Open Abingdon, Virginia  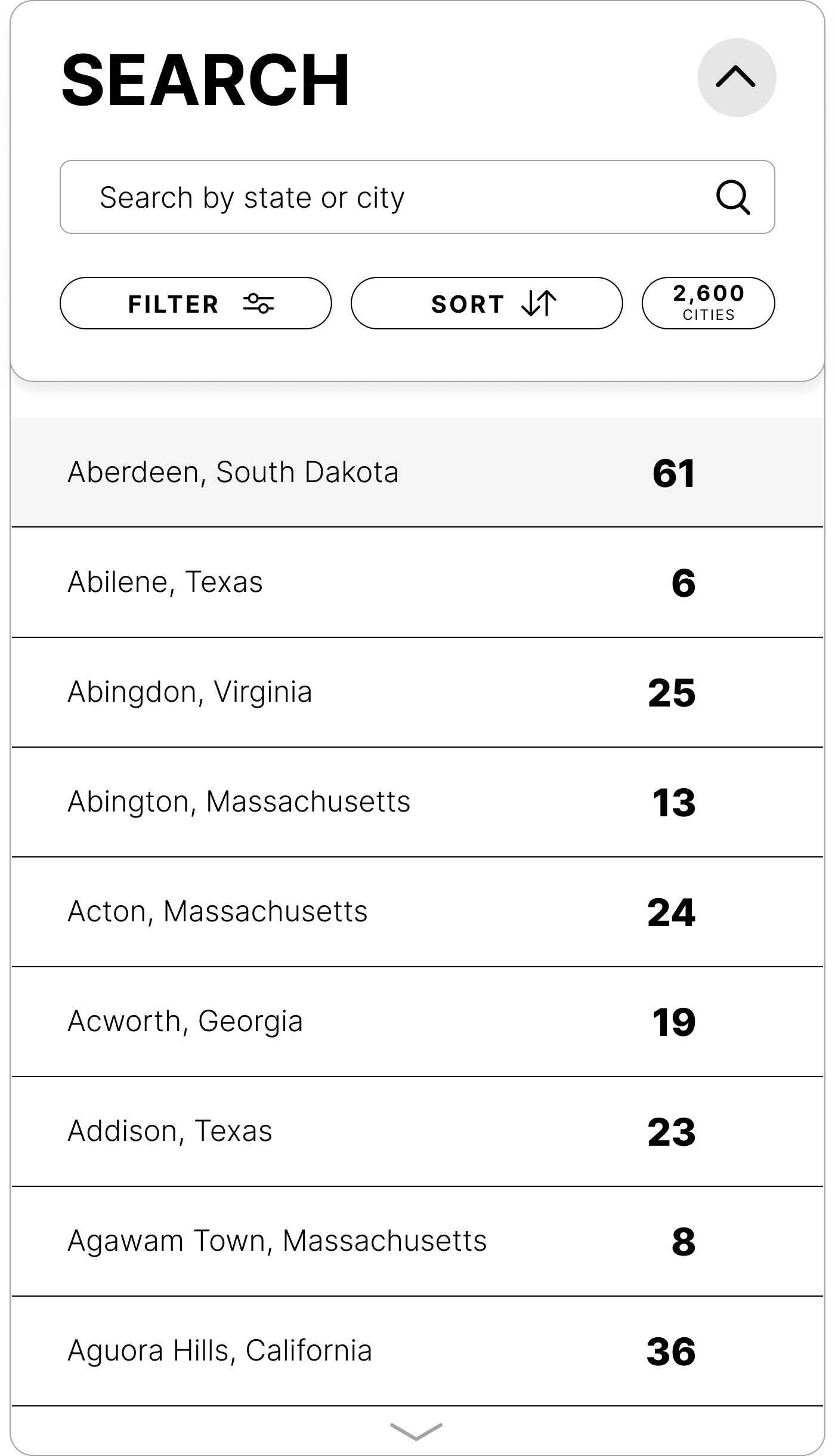pyautogui.click(x=416, y=692)
